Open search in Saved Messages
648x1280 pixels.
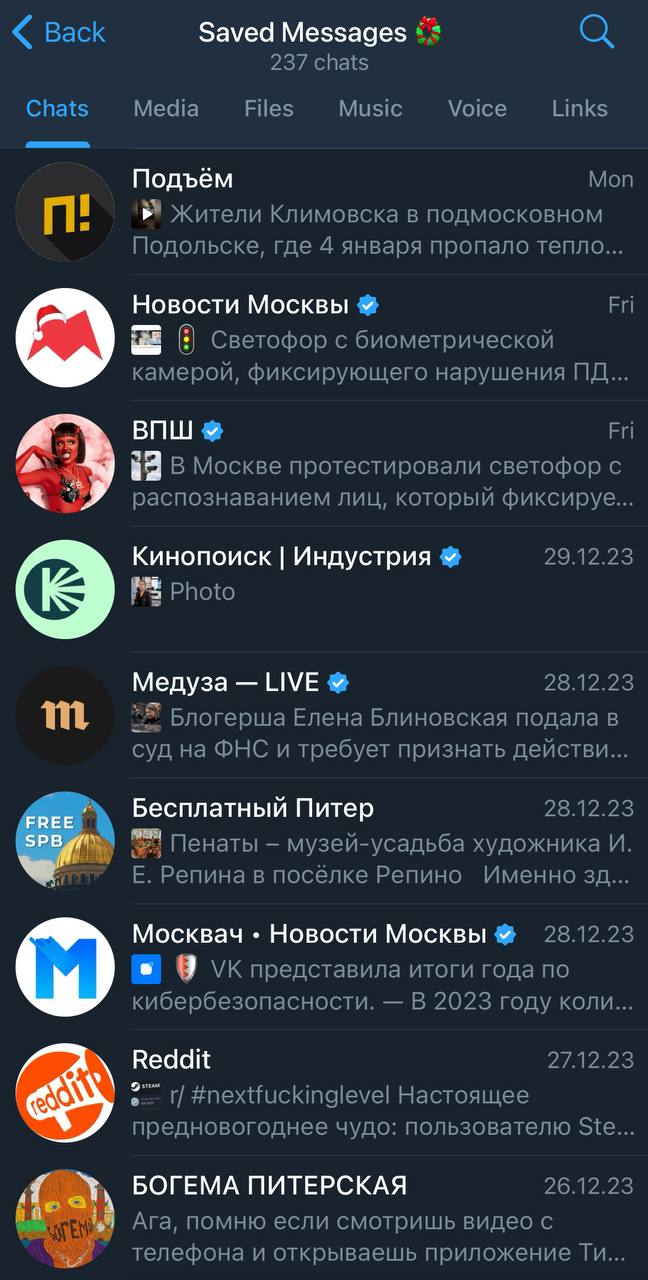(x=597, y=32)
